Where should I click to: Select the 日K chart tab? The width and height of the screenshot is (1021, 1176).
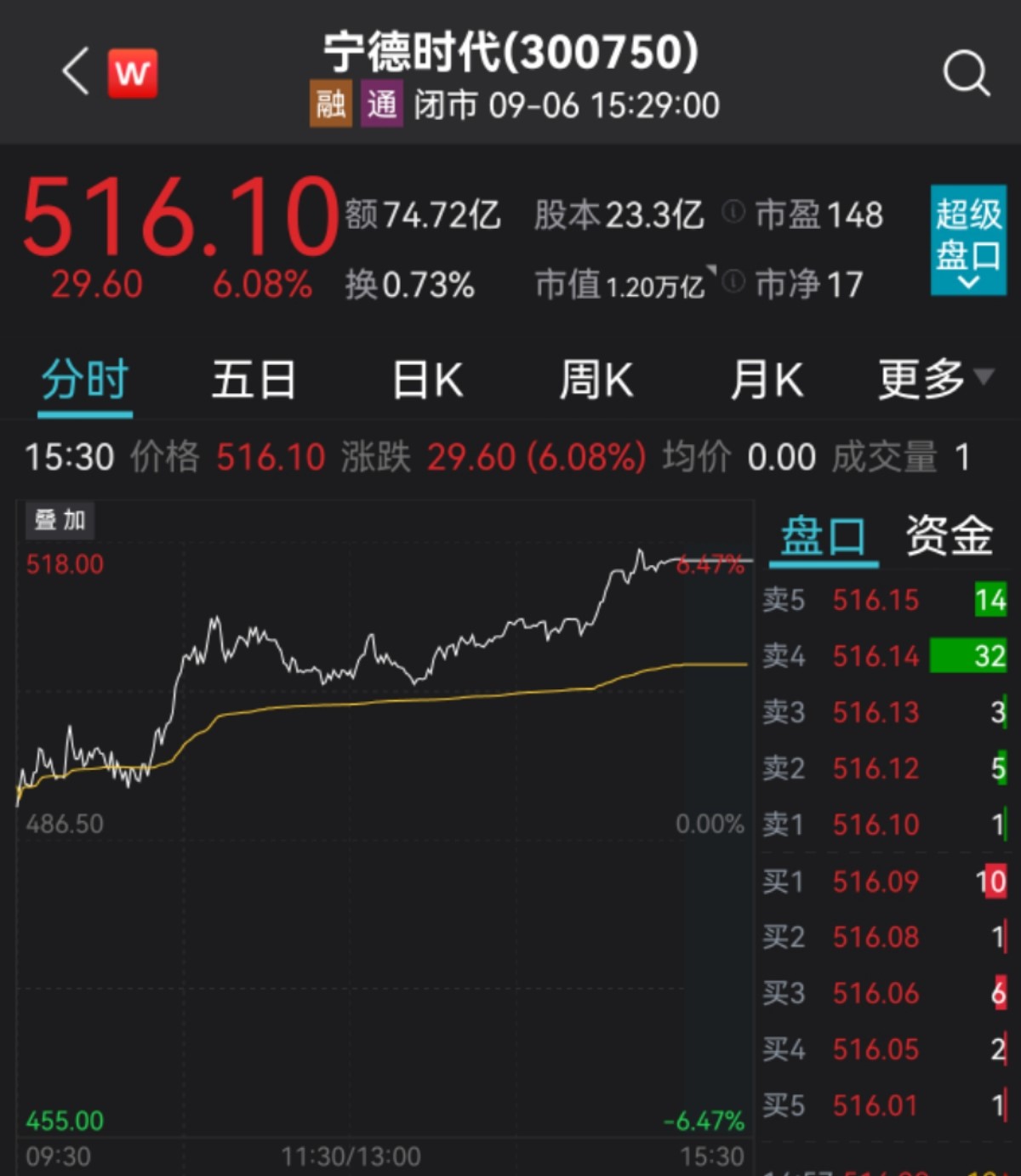pyautogui.click(x=427, y=380)
